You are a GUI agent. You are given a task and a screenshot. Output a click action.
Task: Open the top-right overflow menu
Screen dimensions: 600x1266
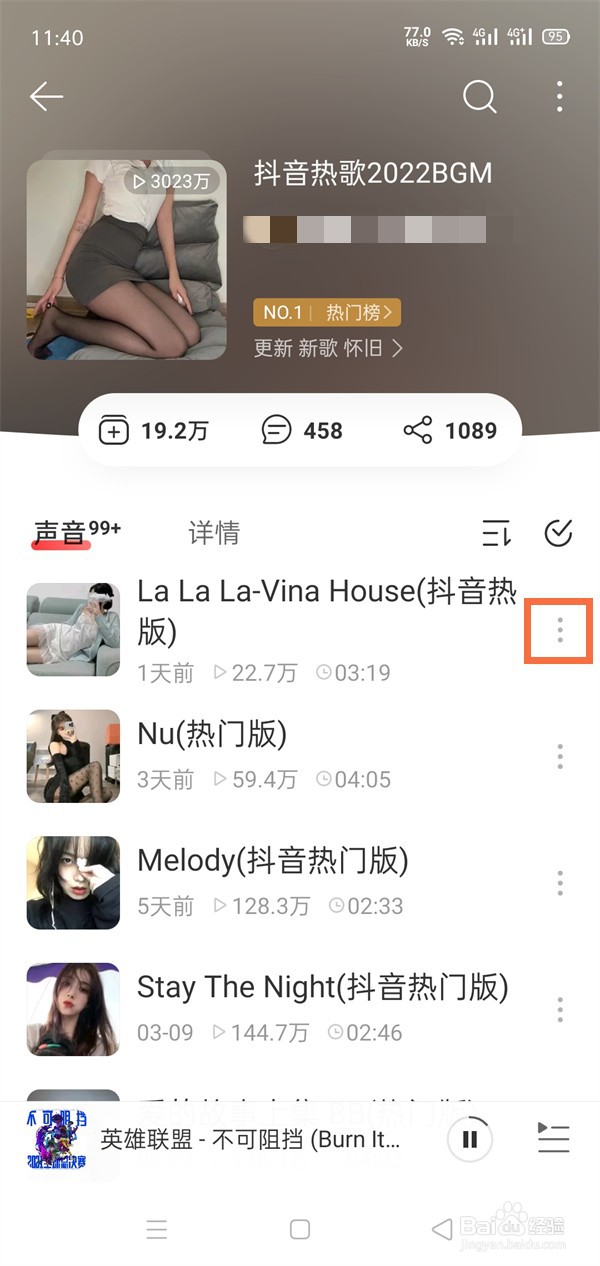[x=559, y=97]
